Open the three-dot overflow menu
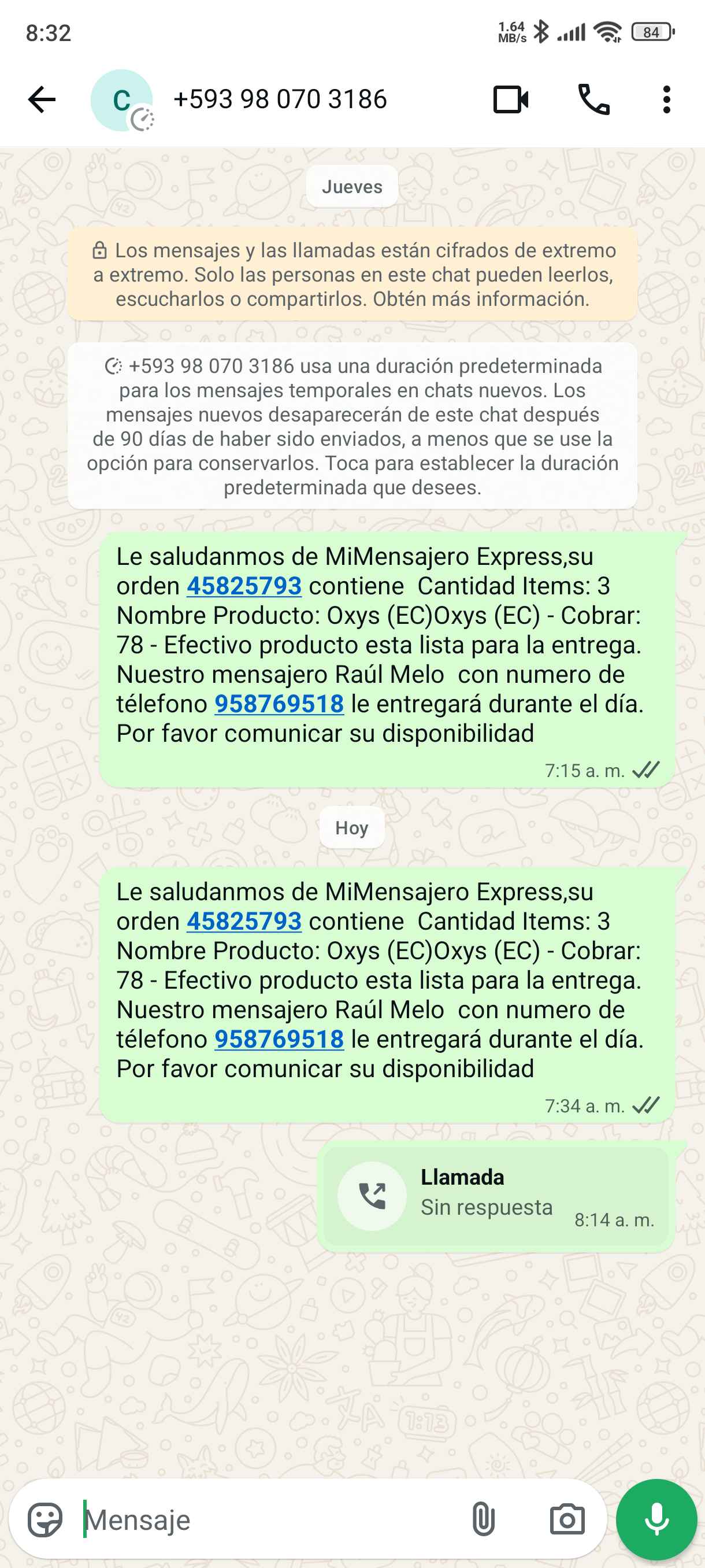705x1568 pixels. pyautogui.click(x=667, y=100)
